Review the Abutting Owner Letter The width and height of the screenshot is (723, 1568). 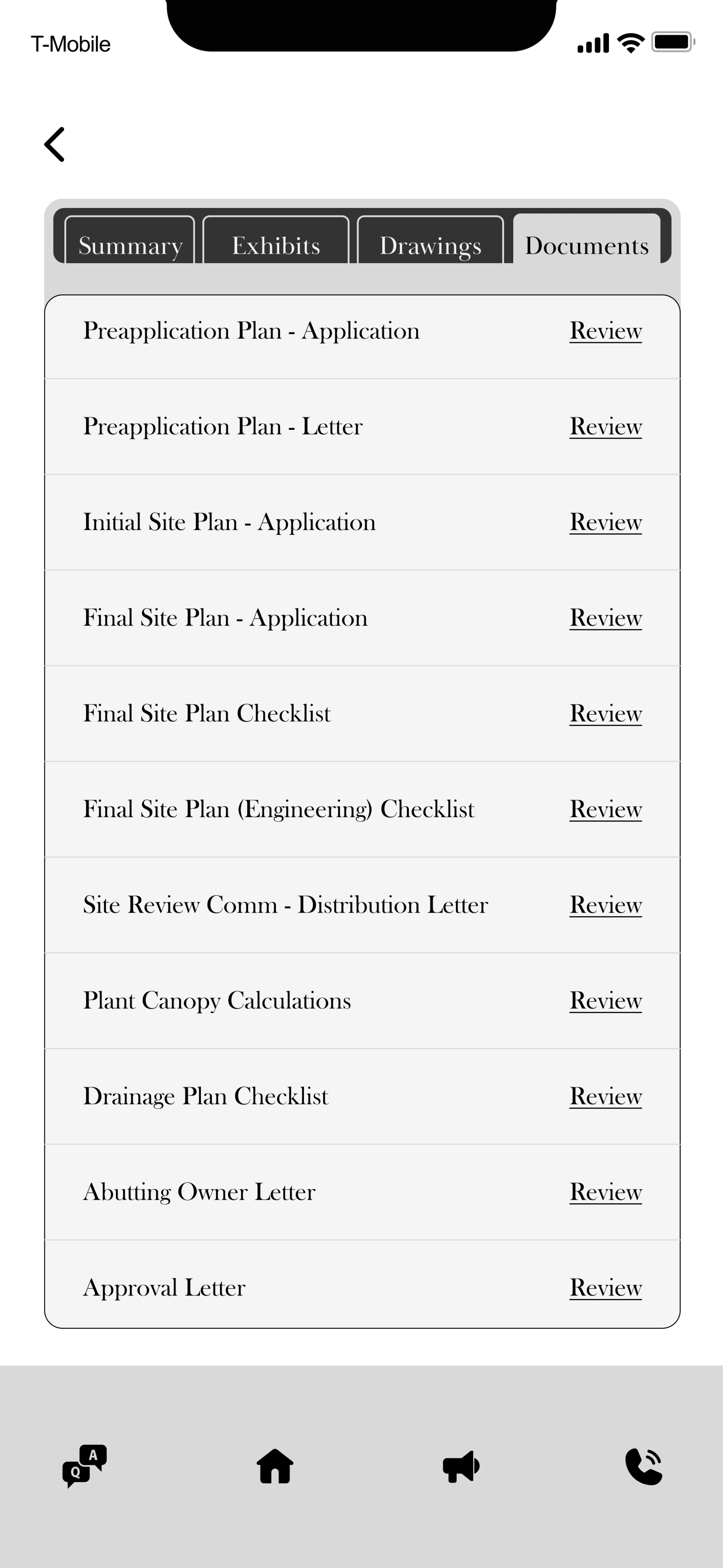point(605,1191)
